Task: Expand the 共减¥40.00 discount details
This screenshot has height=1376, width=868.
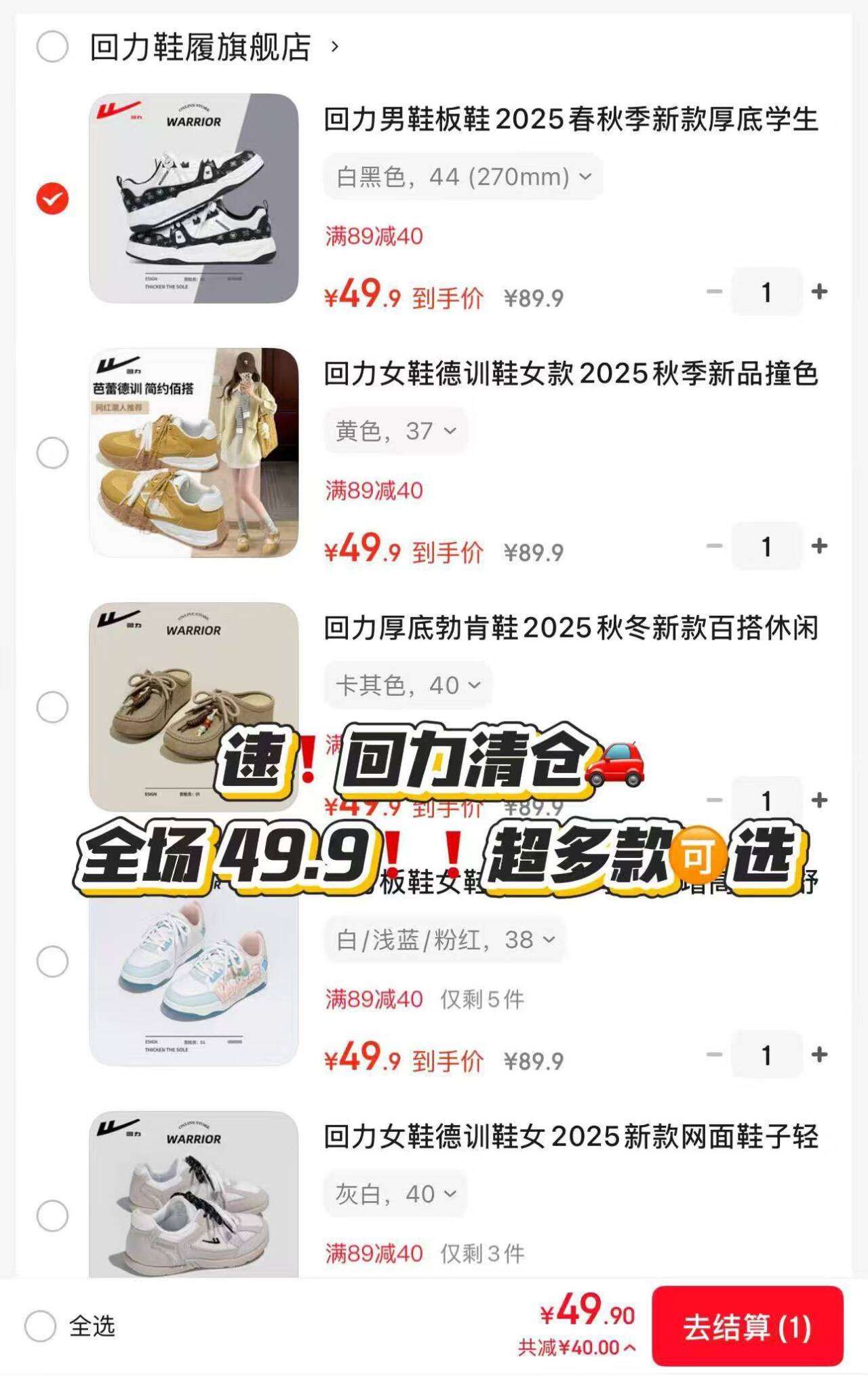Action: (x=576, y=1348)
